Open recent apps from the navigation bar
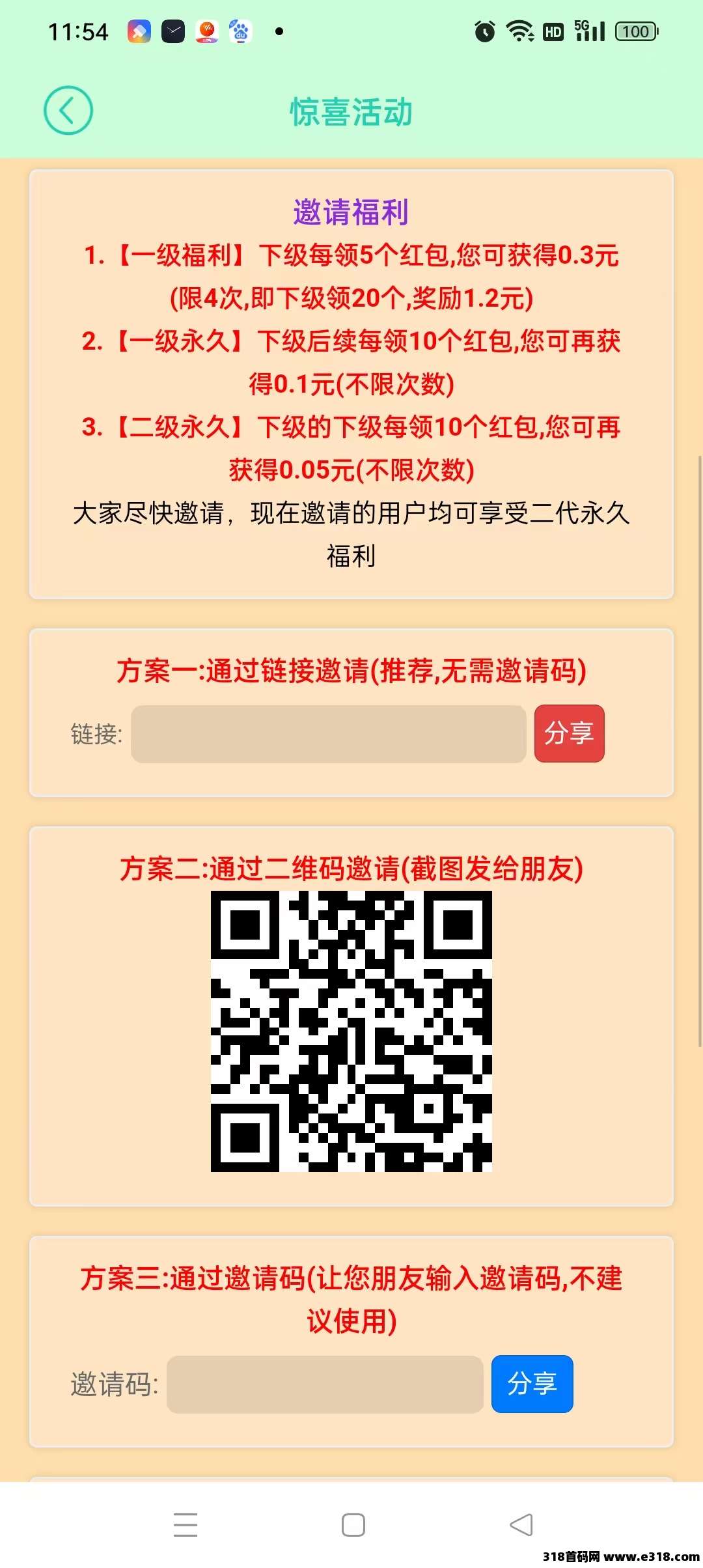This screenshot has width=703, height=1568. (186, 1524)
